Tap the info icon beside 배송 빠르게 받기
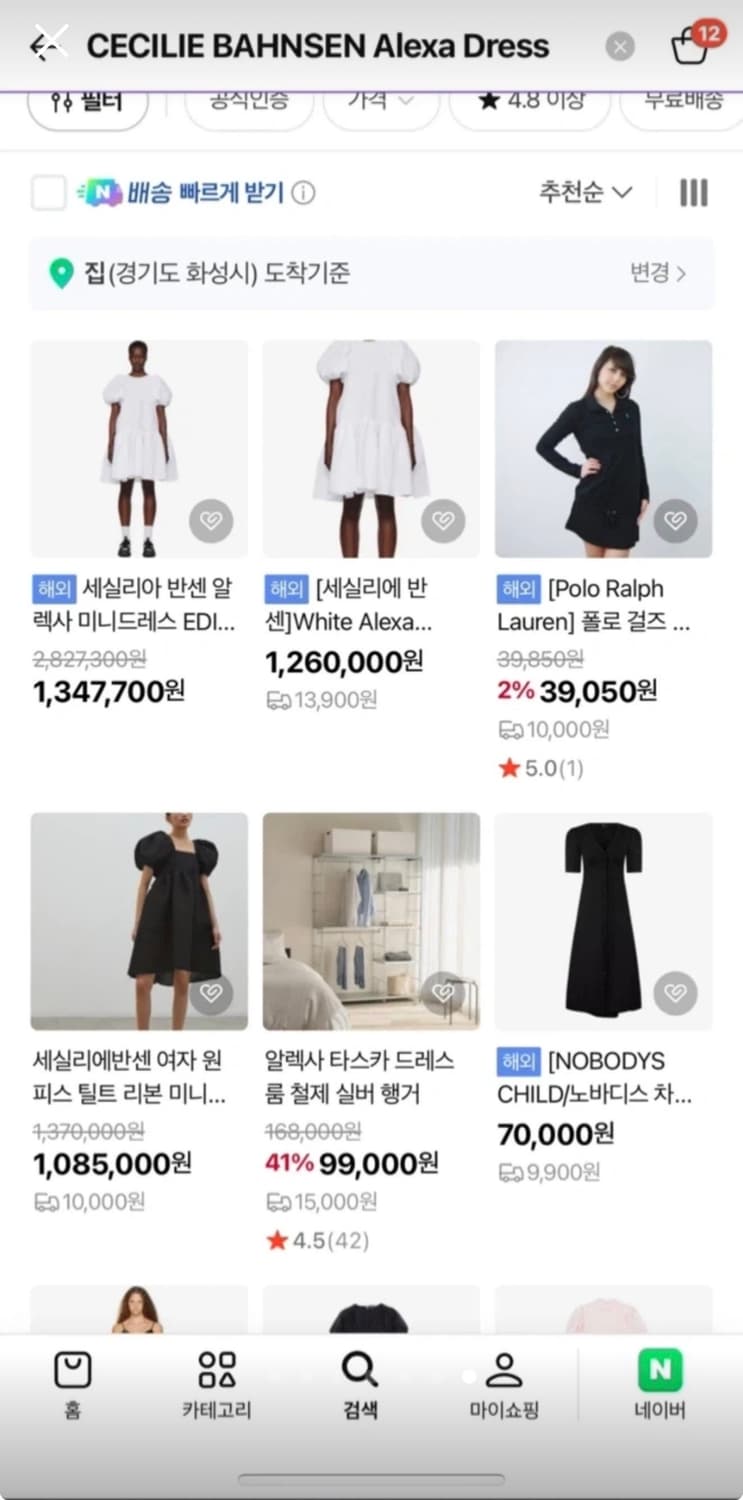This screenshot has height=1500, width=743. coord(302,192)
